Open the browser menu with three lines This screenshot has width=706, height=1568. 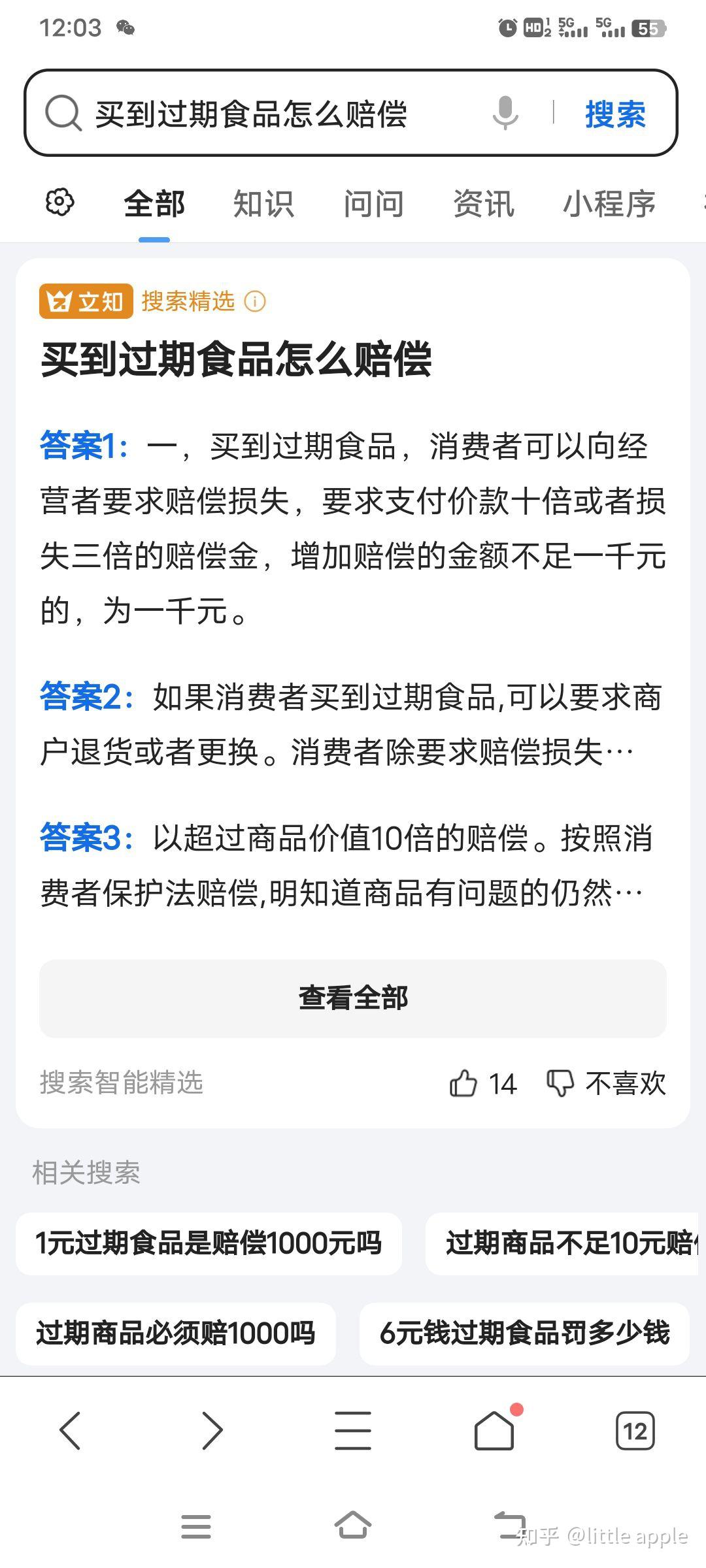pos(353,1431)
